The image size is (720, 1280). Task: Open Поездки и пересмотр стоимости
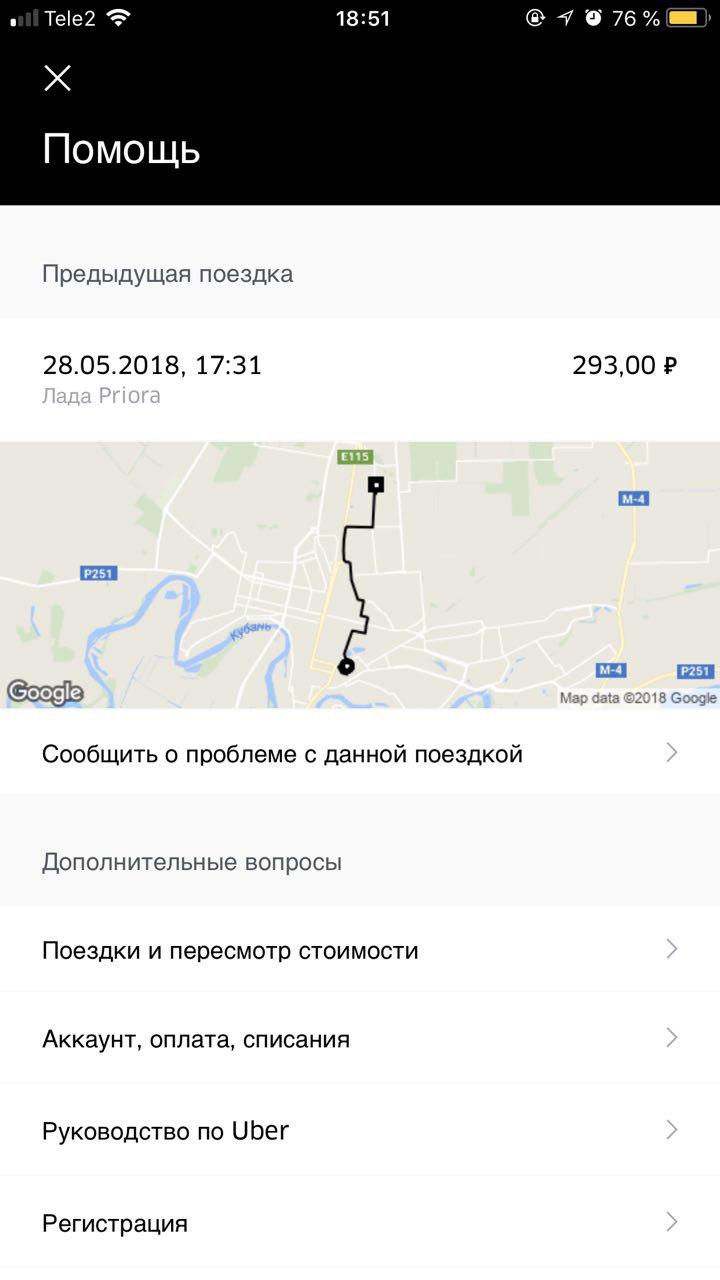point(360,949)
